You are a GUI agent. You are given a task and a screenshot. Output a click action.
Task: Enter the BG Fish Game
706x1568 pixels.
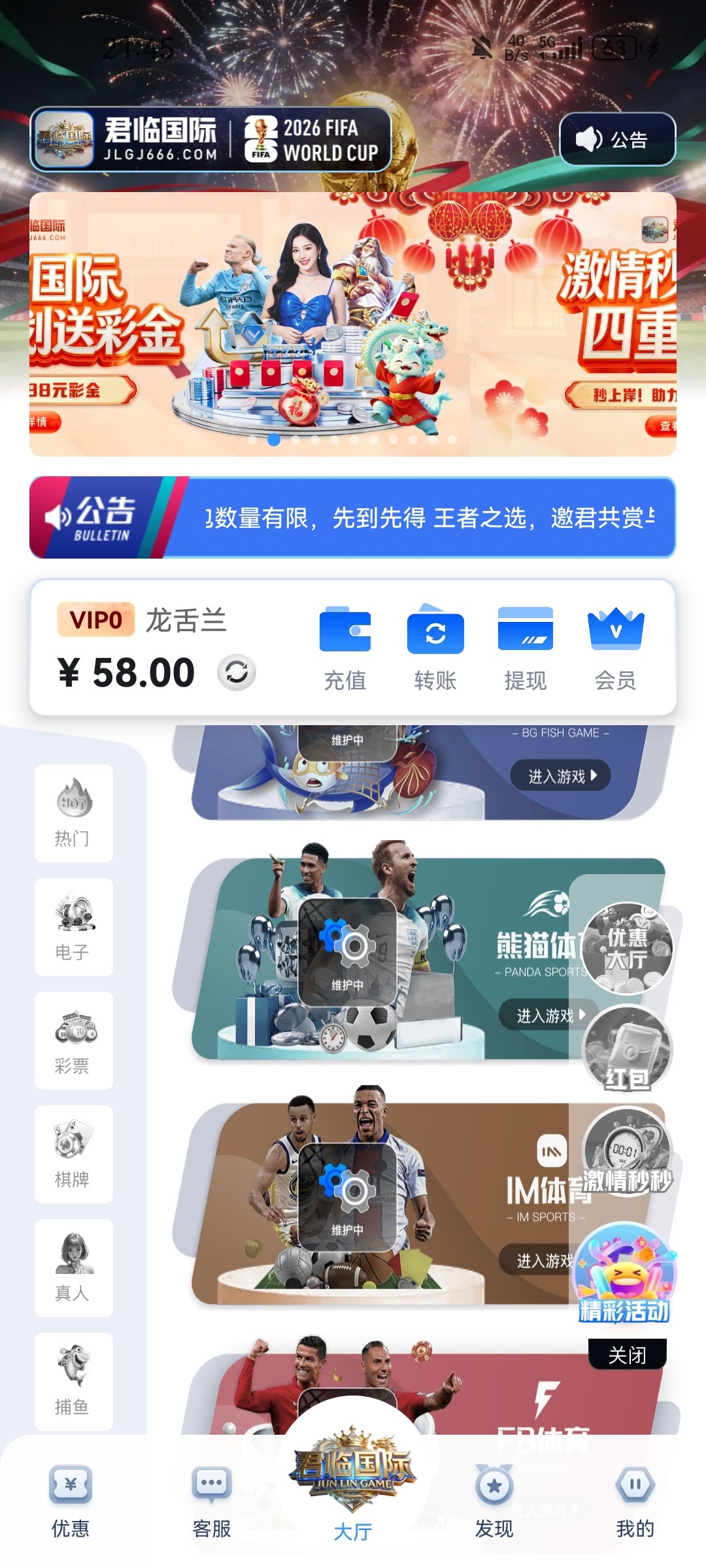(x=560, y=776)
